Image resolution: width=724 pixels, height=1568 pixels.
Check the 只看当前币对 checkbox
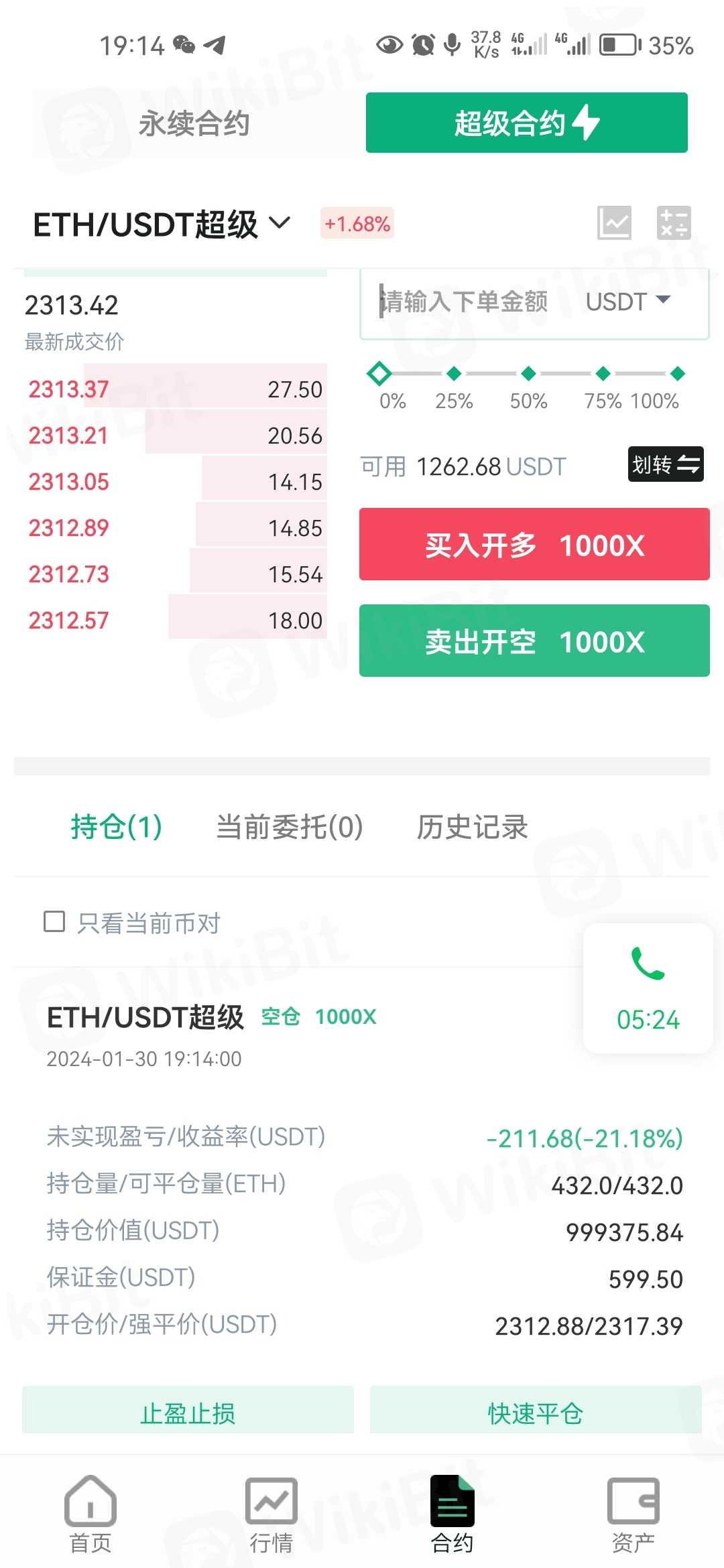pos(54,921)
